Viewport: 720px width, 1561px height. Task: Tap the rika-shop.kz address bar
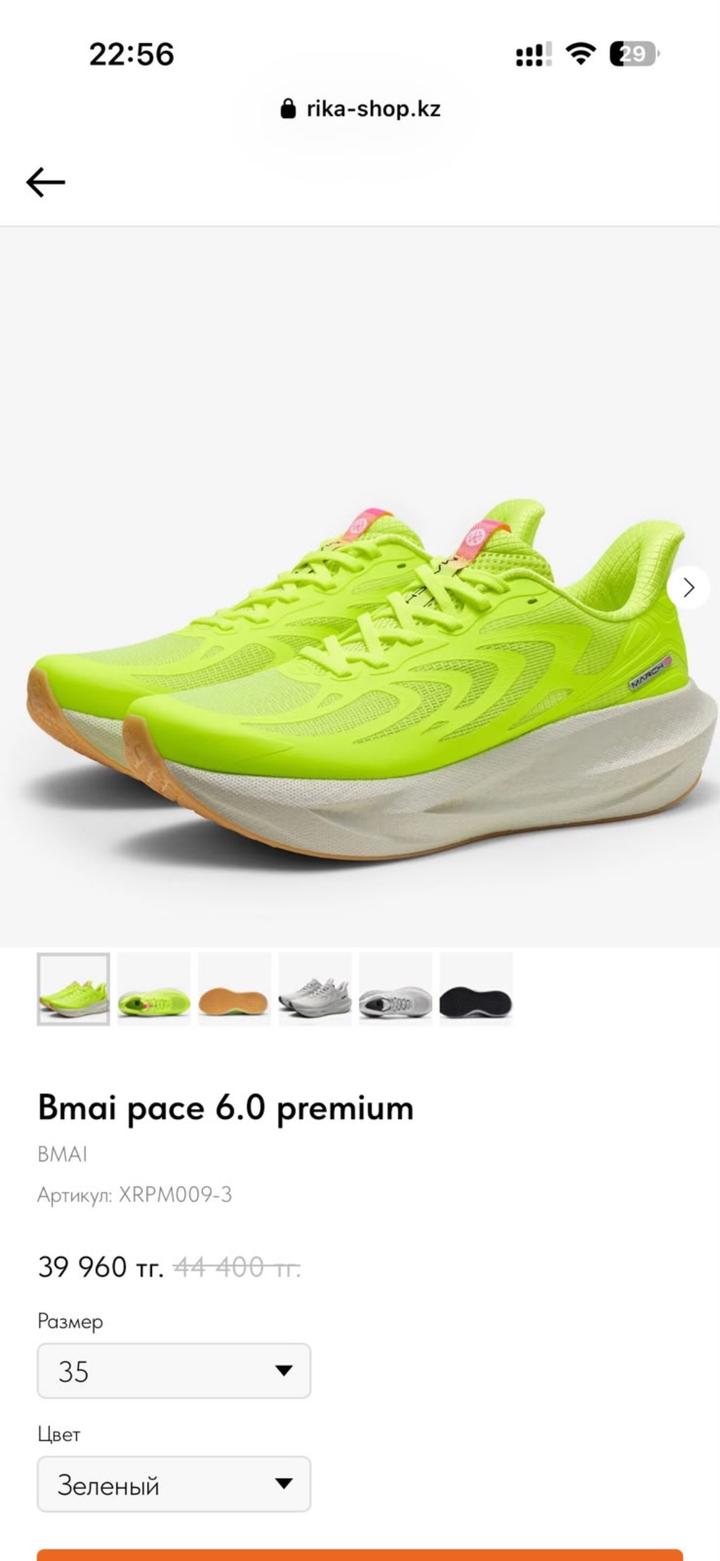click(360, 109)
